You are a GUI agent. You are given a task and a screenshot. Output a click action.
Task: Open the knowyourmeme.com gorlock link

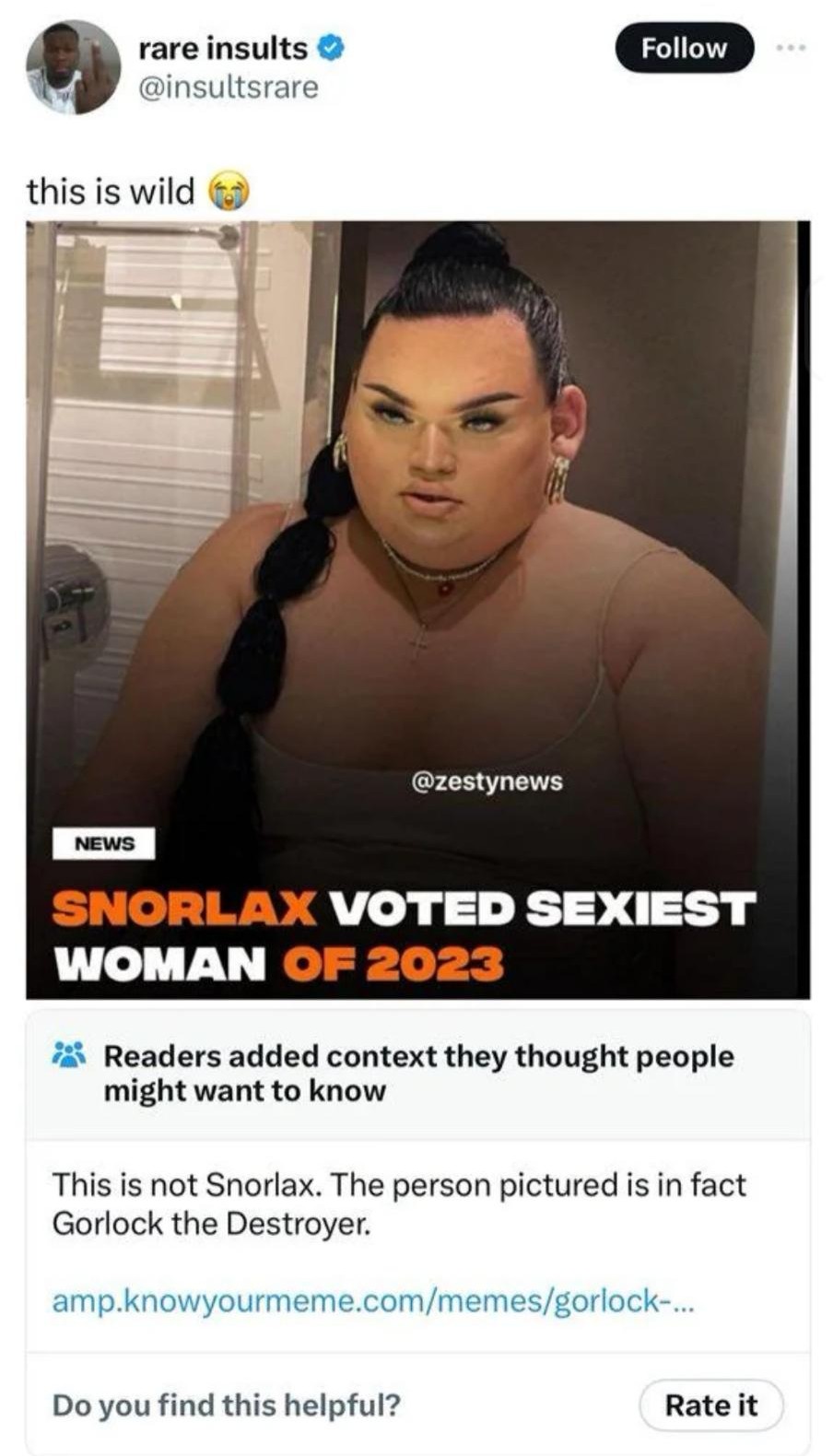(x=374, y=1301)
